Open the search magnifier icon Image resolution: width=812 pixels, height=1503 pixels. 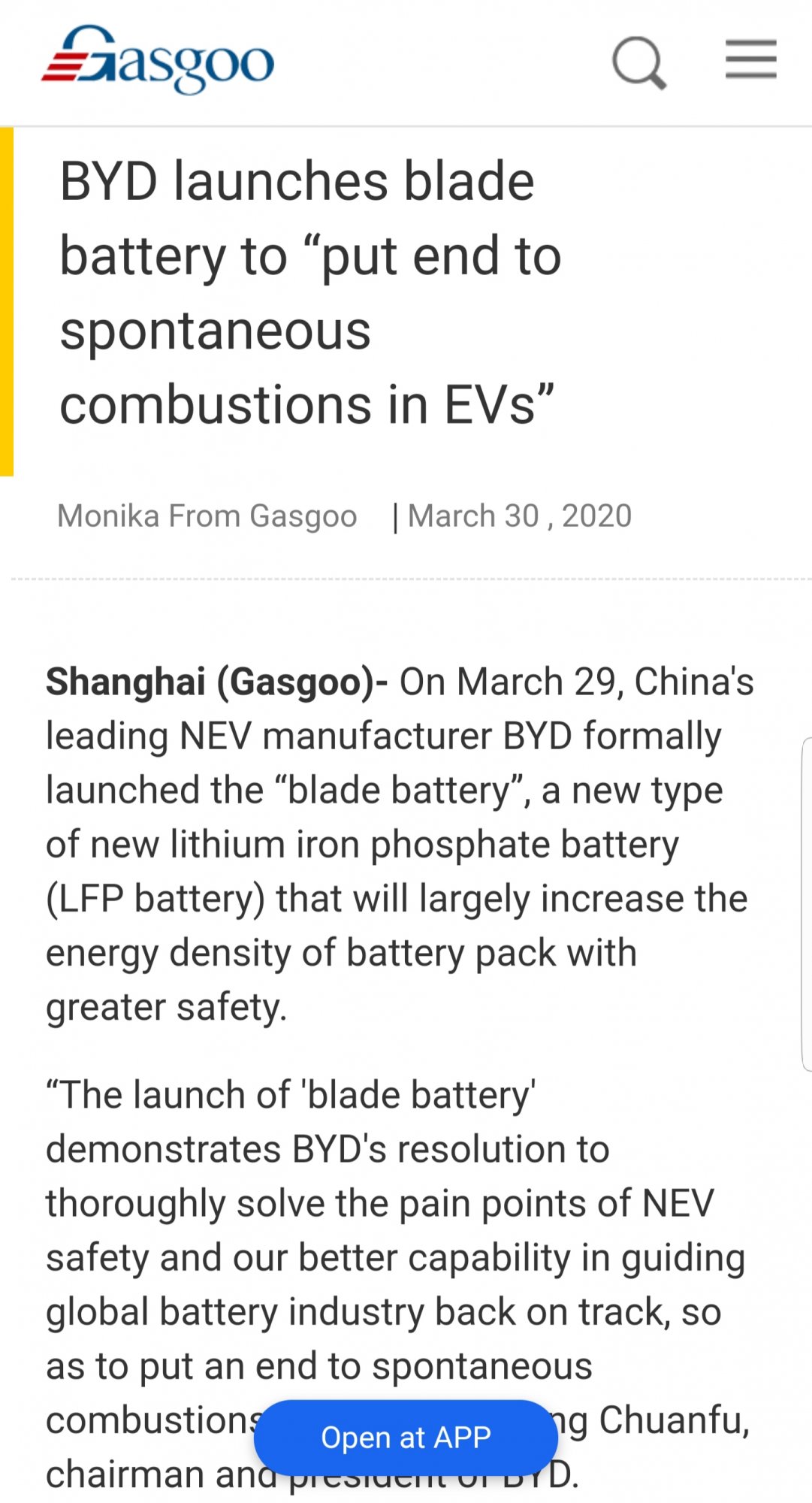click(639, 62)
